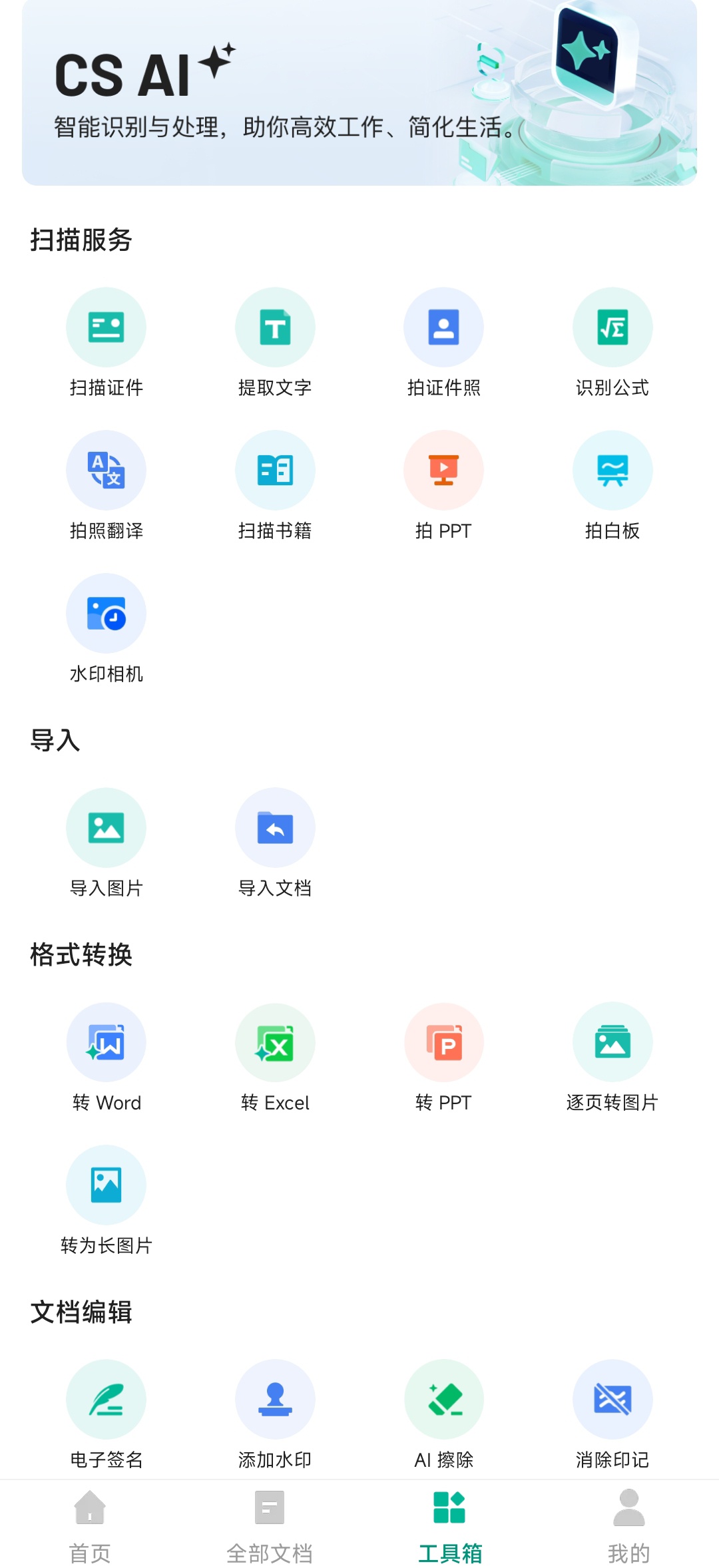Select 导入文档 to import documents
719x1568 pixels.
point(275,828)
